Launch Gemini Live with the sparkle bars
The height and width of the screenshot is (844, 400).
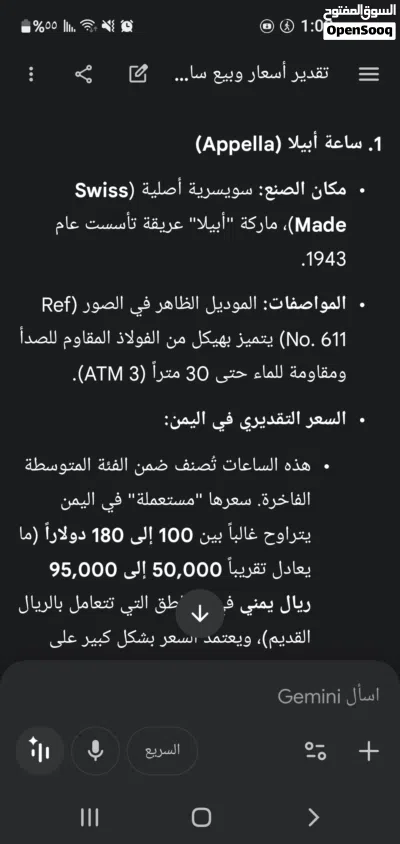(40, 750)
